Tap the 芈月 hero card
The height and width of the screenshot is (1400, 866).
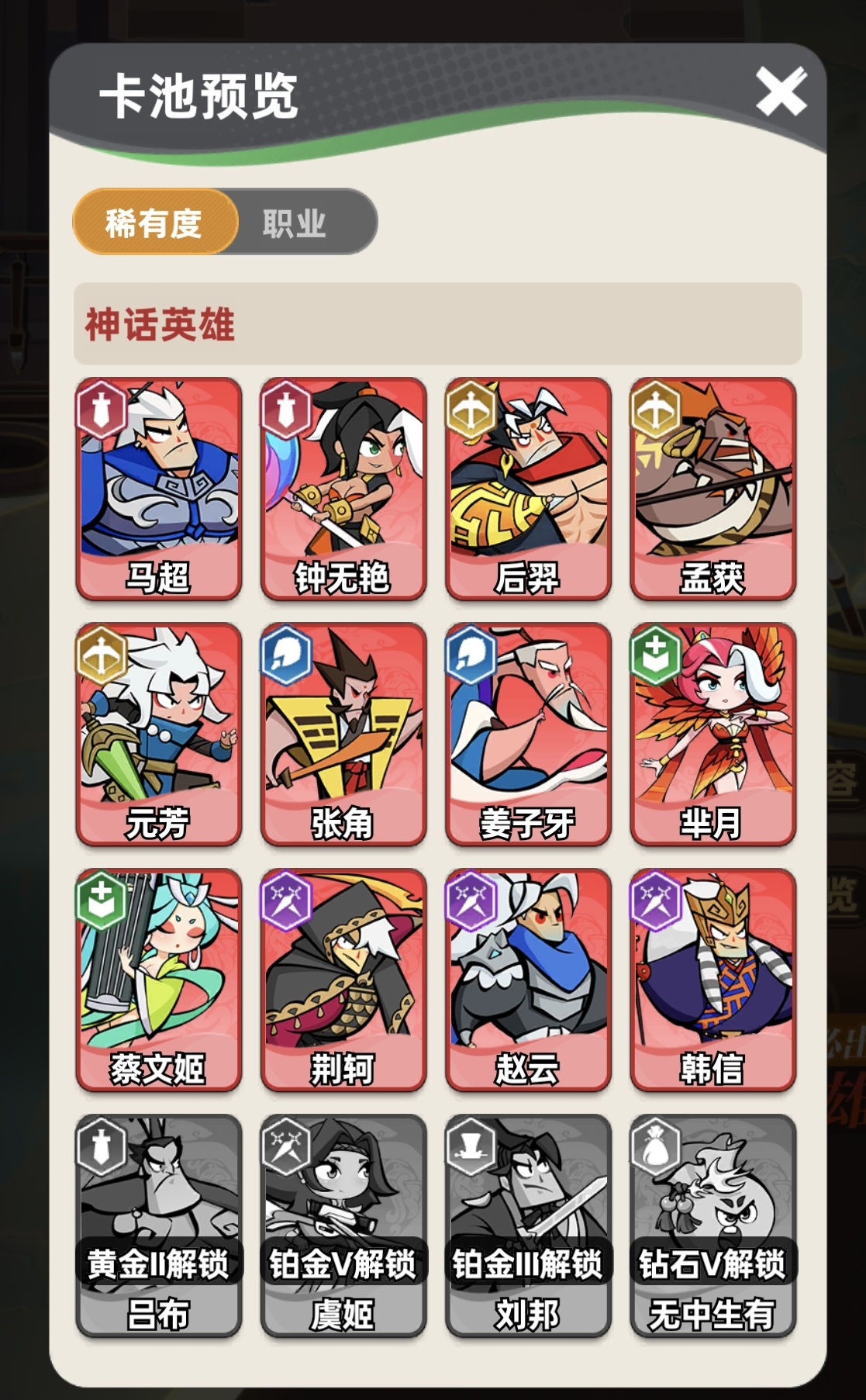pos(712,734)
